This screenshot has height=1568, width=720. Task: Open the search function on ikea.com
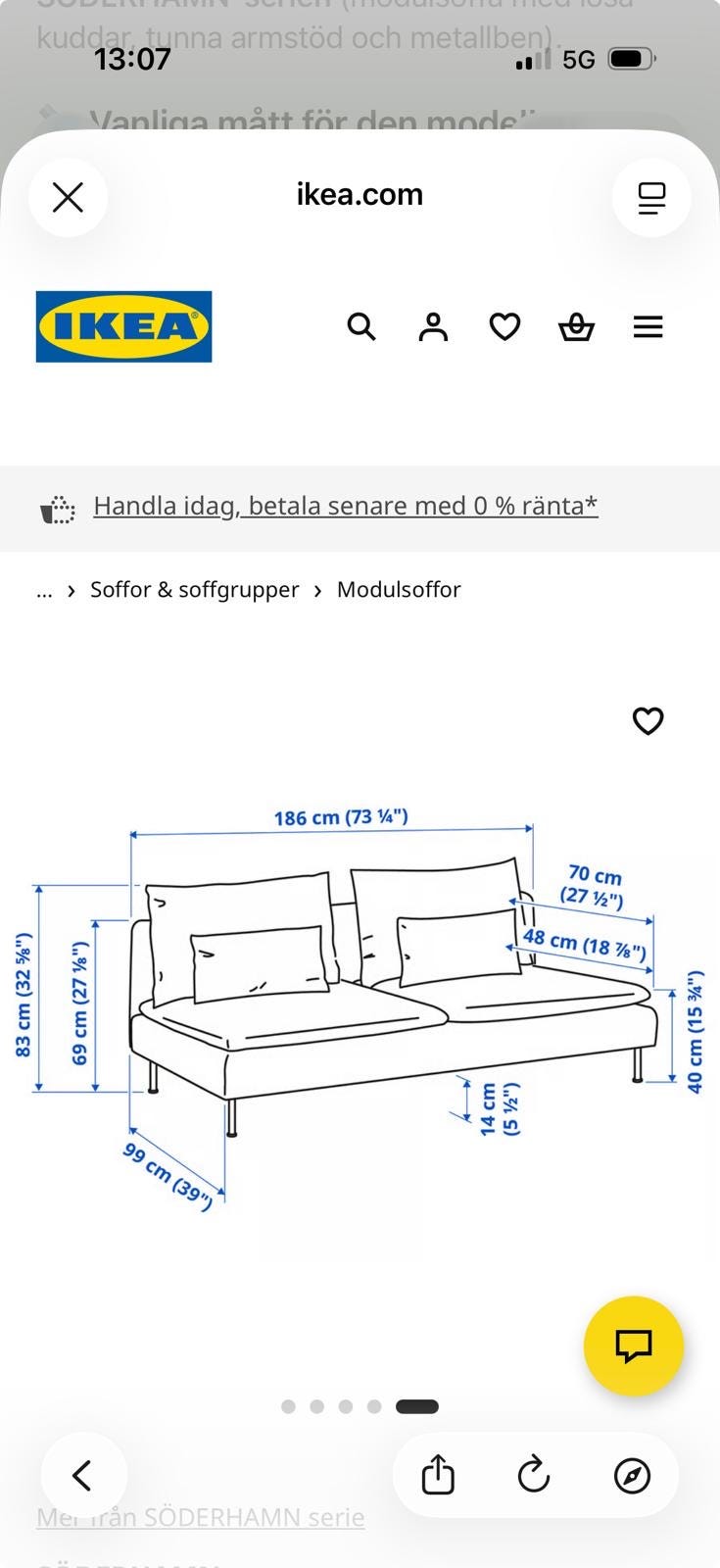tap(361, 326)
